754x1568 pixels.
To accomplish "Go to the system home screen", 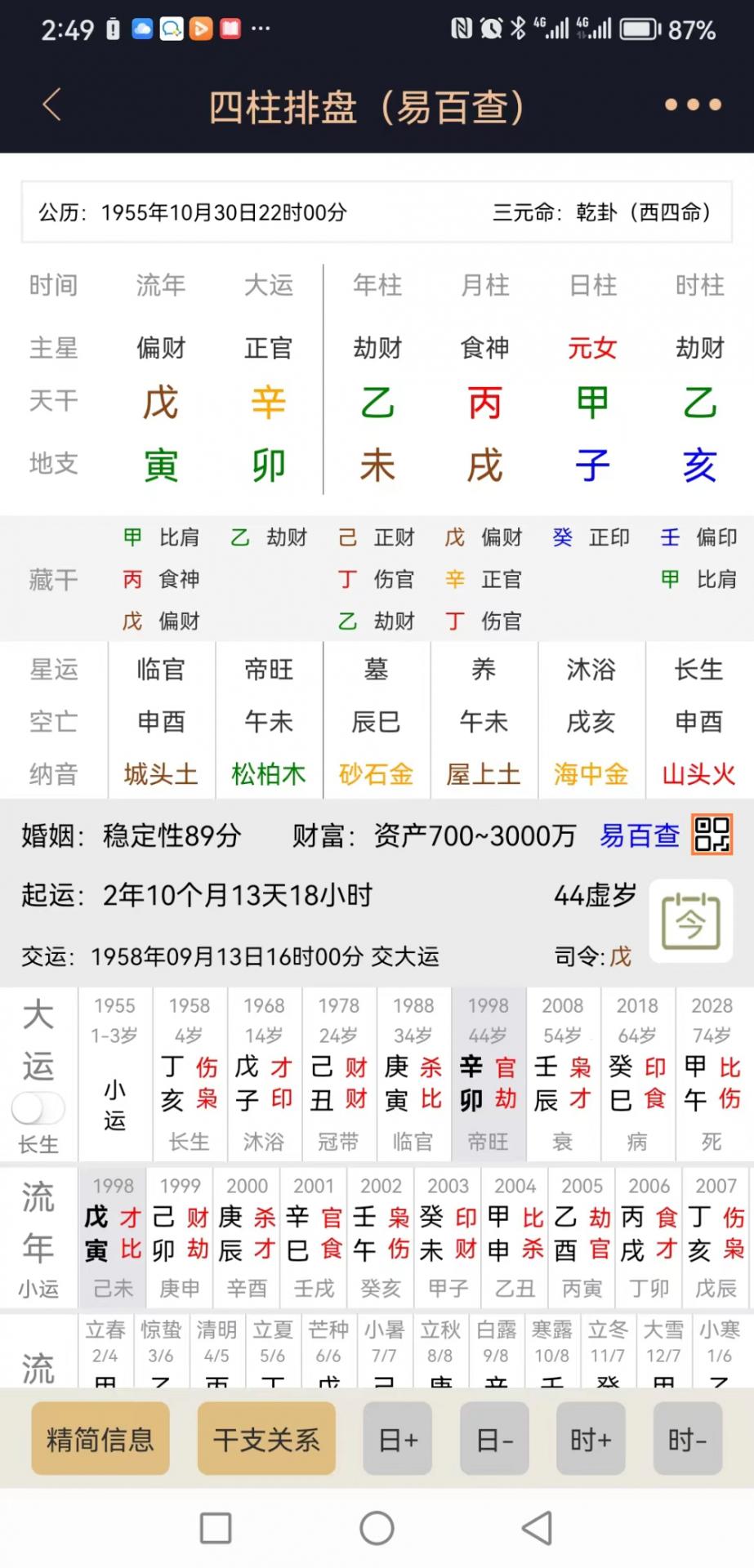I will (x=377, y=1527).
